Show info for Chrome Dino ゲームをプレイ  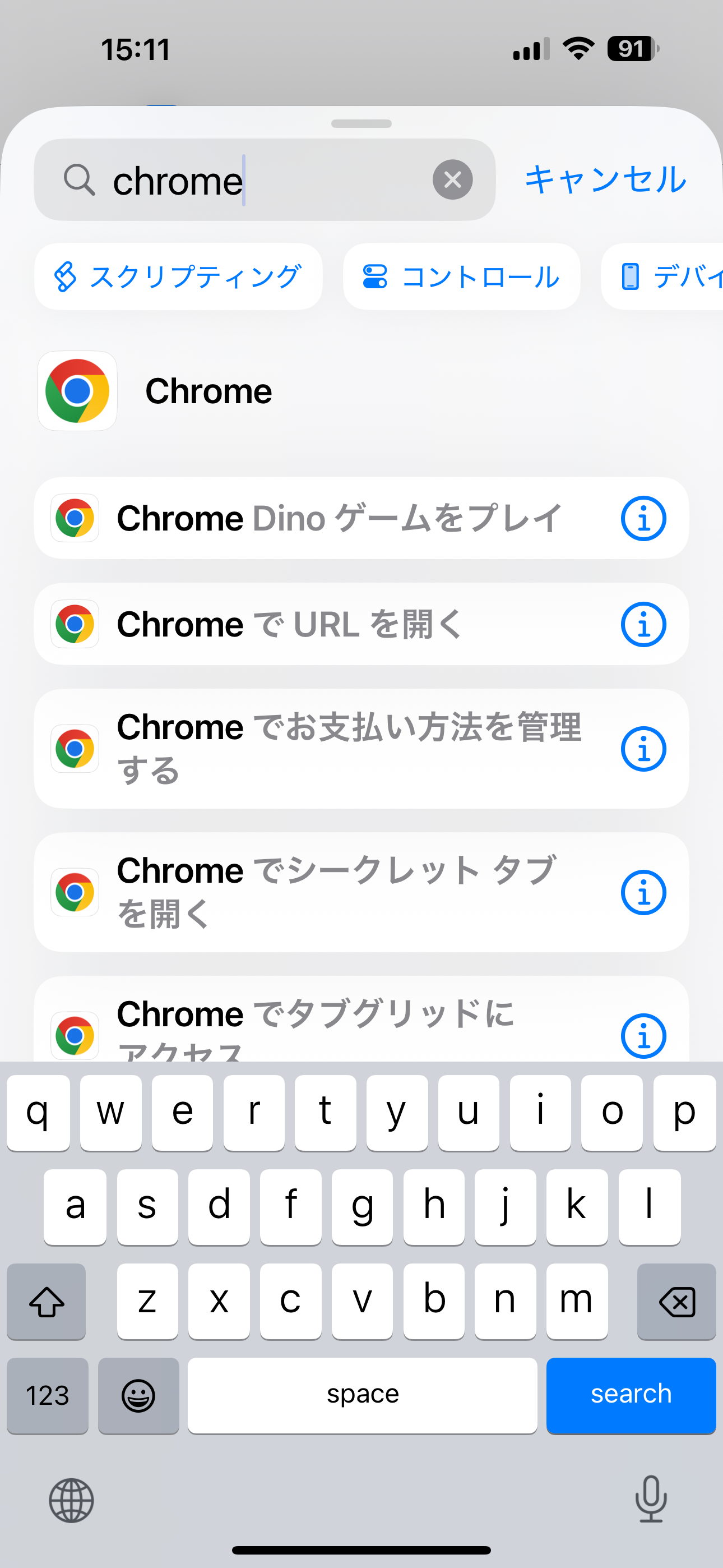[x=643, y=519]
